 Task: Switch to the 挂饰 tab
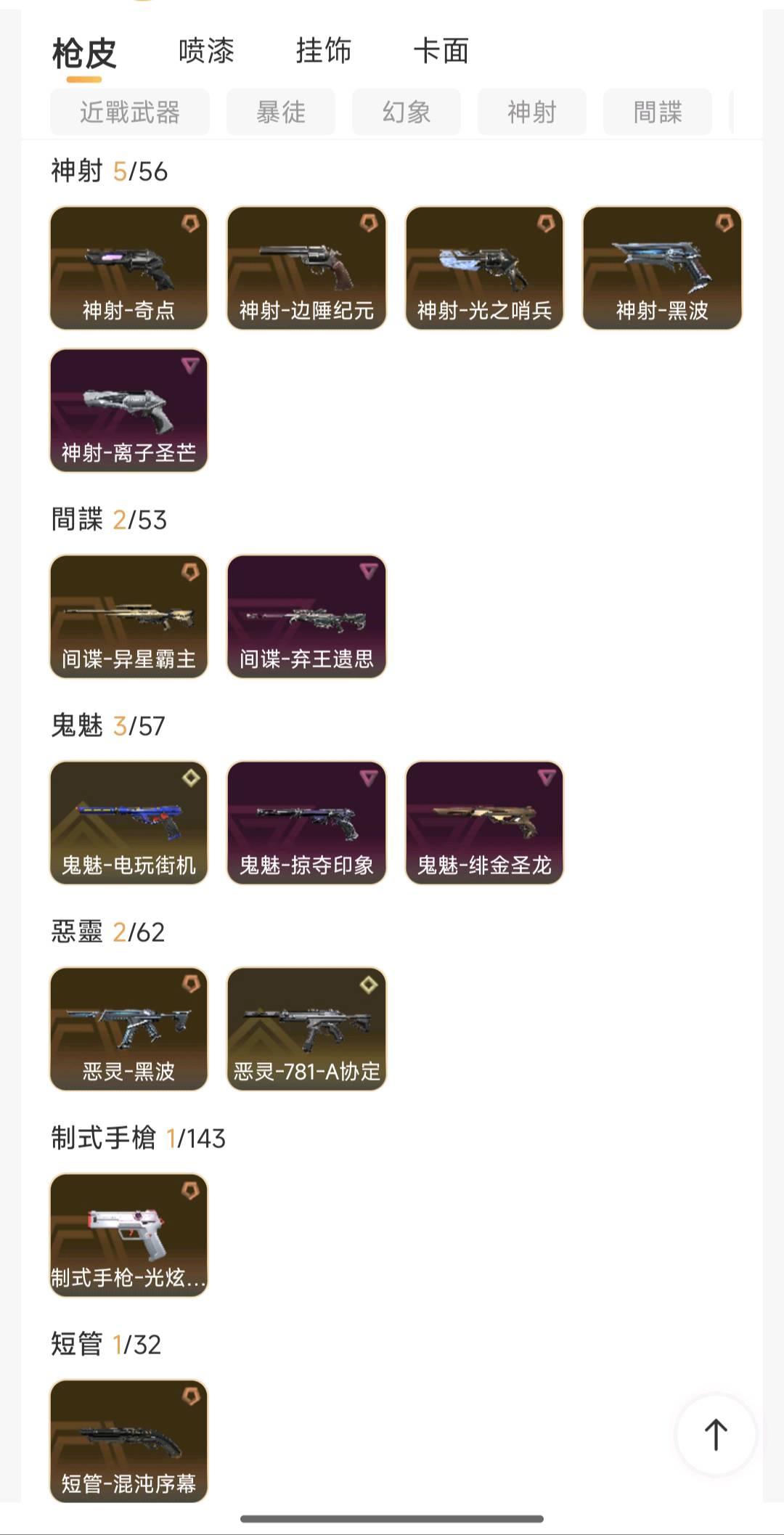(x=324, y=52)
